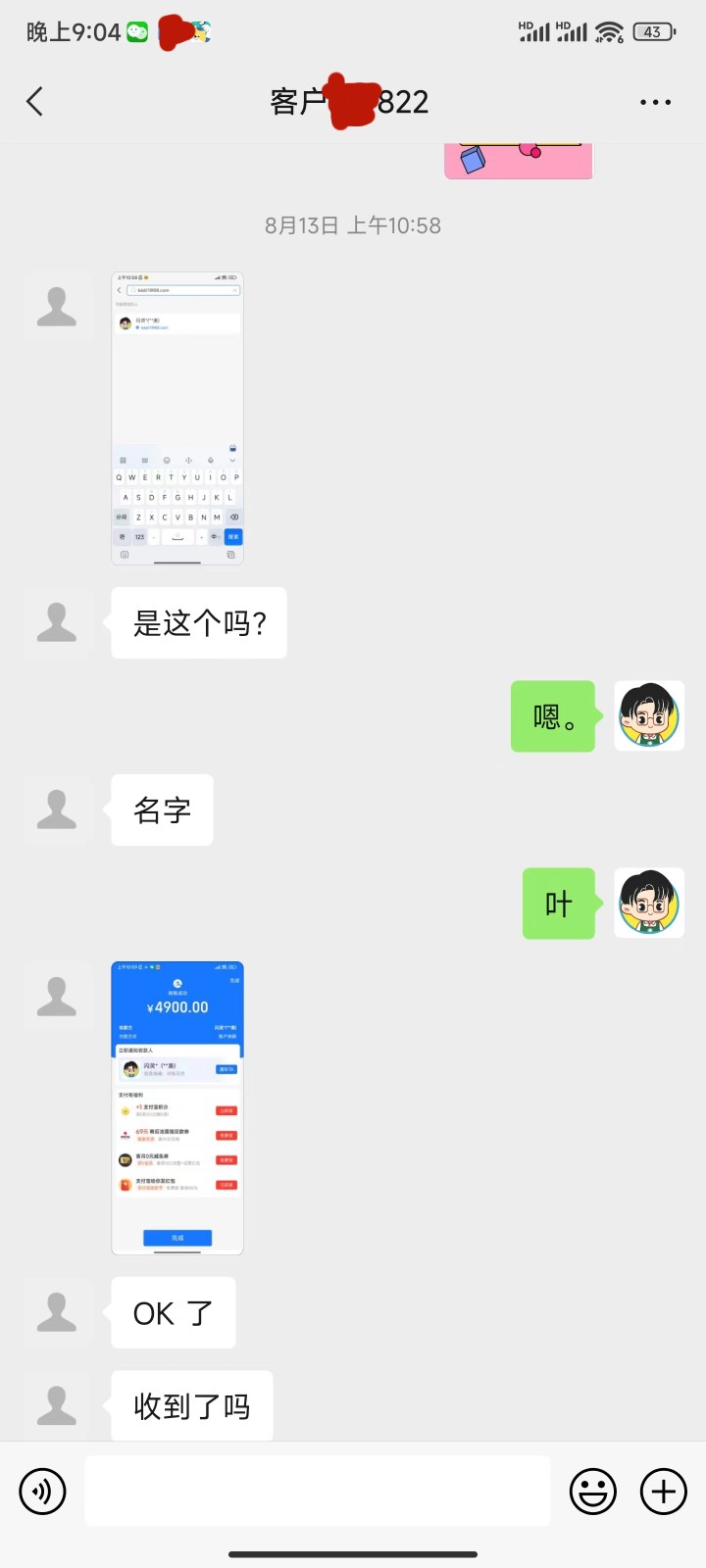Open contact avatar next to 是这个吗?
Viewport: 706px width, 1568px height.
(x=57, y=623)
